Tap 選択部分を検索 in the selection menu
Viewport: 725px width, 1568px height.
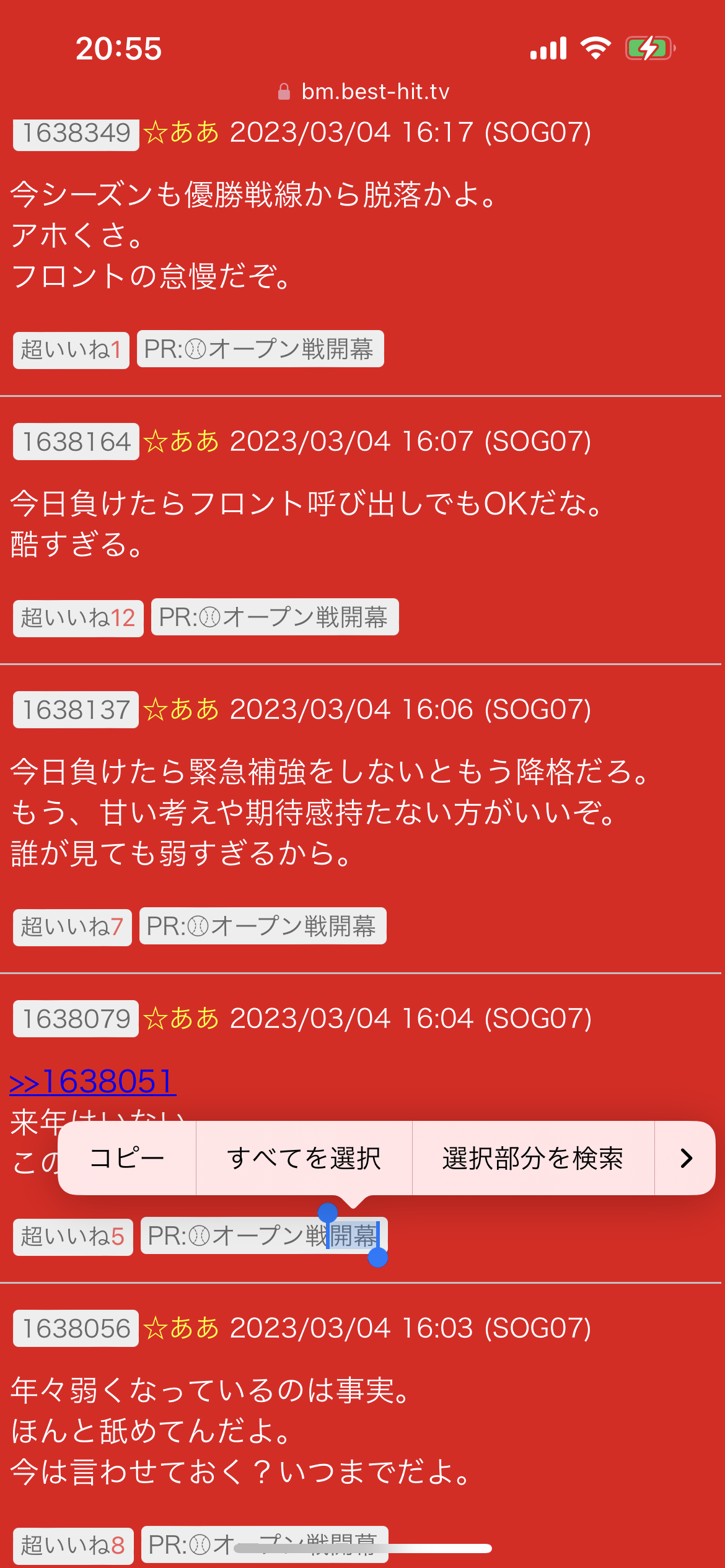click(533, 1158)
